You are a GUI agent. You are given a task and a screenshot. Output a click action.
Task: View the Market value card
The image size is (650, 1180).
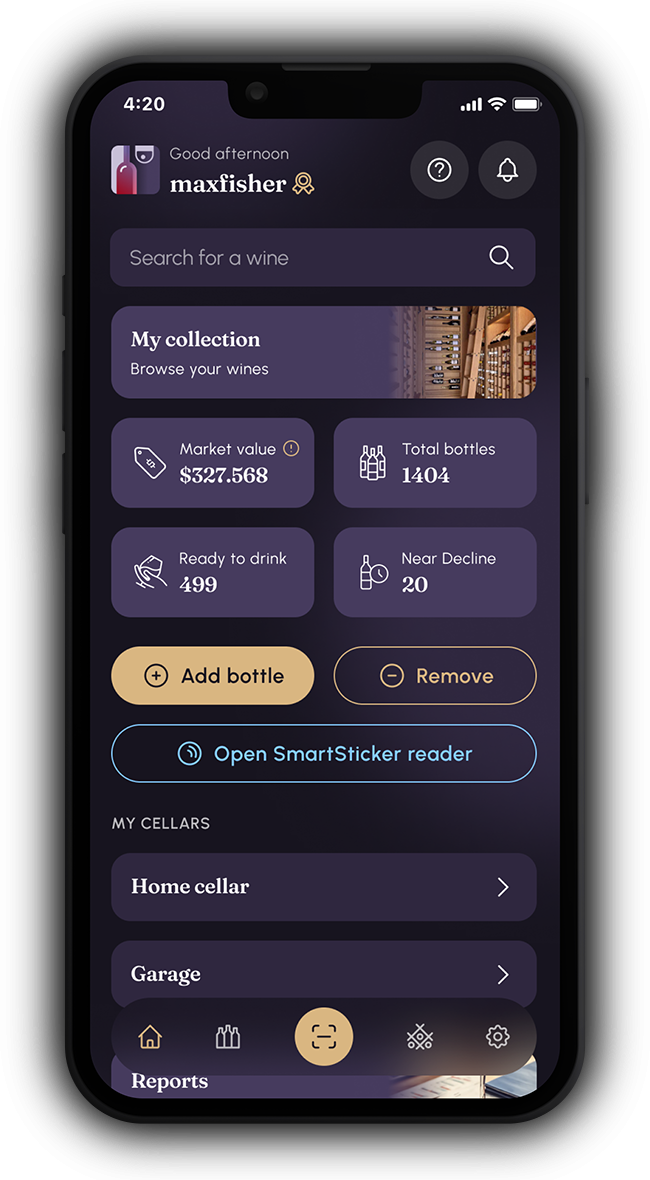[212, 463]
